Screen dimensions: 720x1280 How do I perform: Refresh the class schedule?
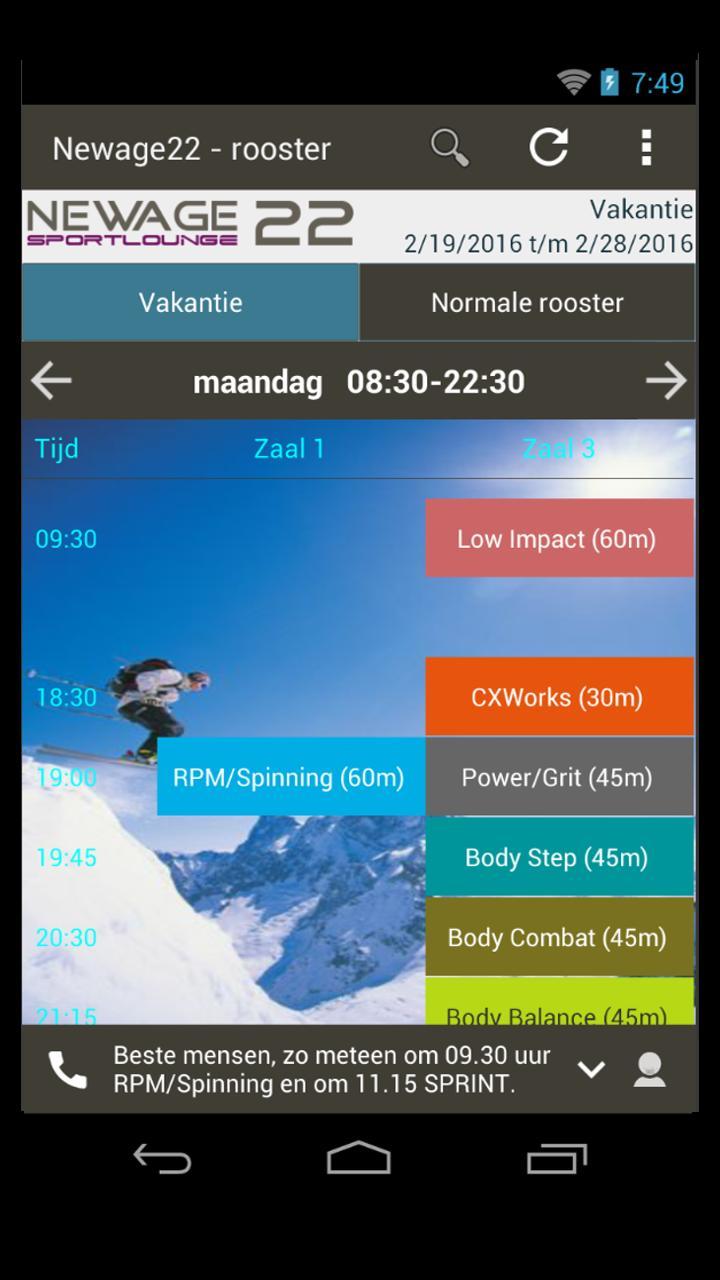click(549, 146)
